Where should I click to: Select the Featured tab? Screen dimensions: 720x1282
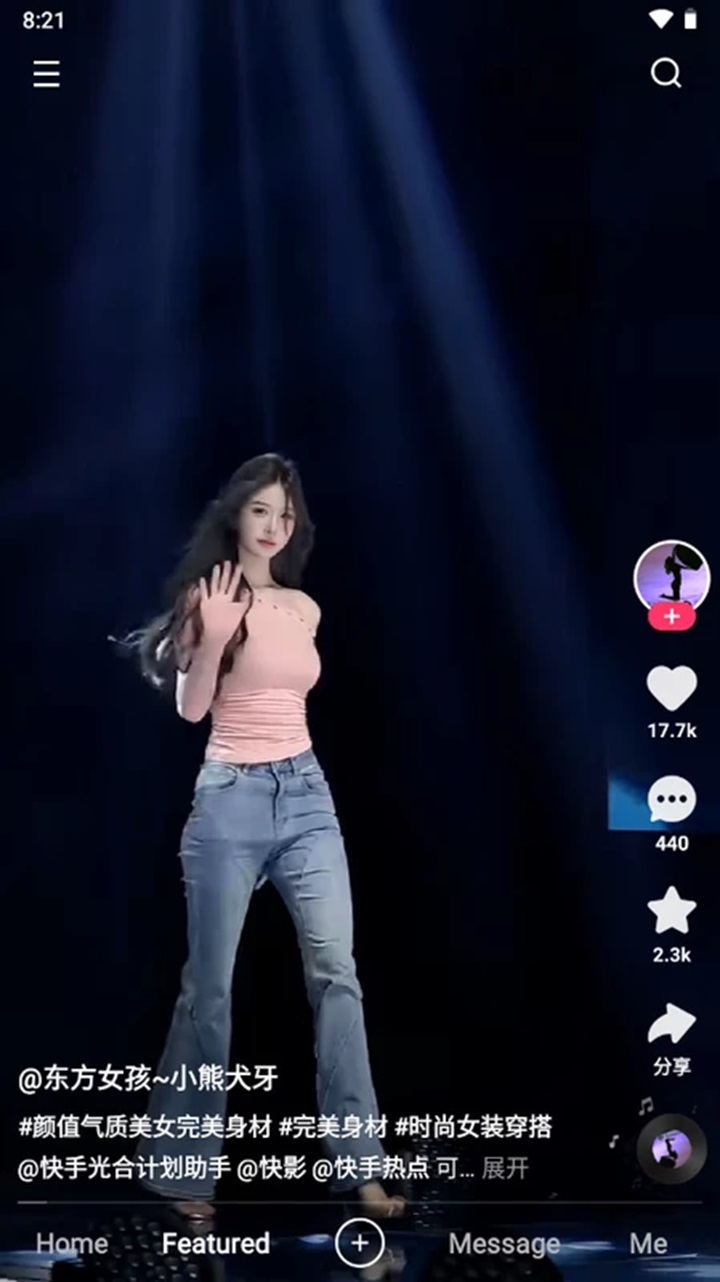(x=216, y=1243)
